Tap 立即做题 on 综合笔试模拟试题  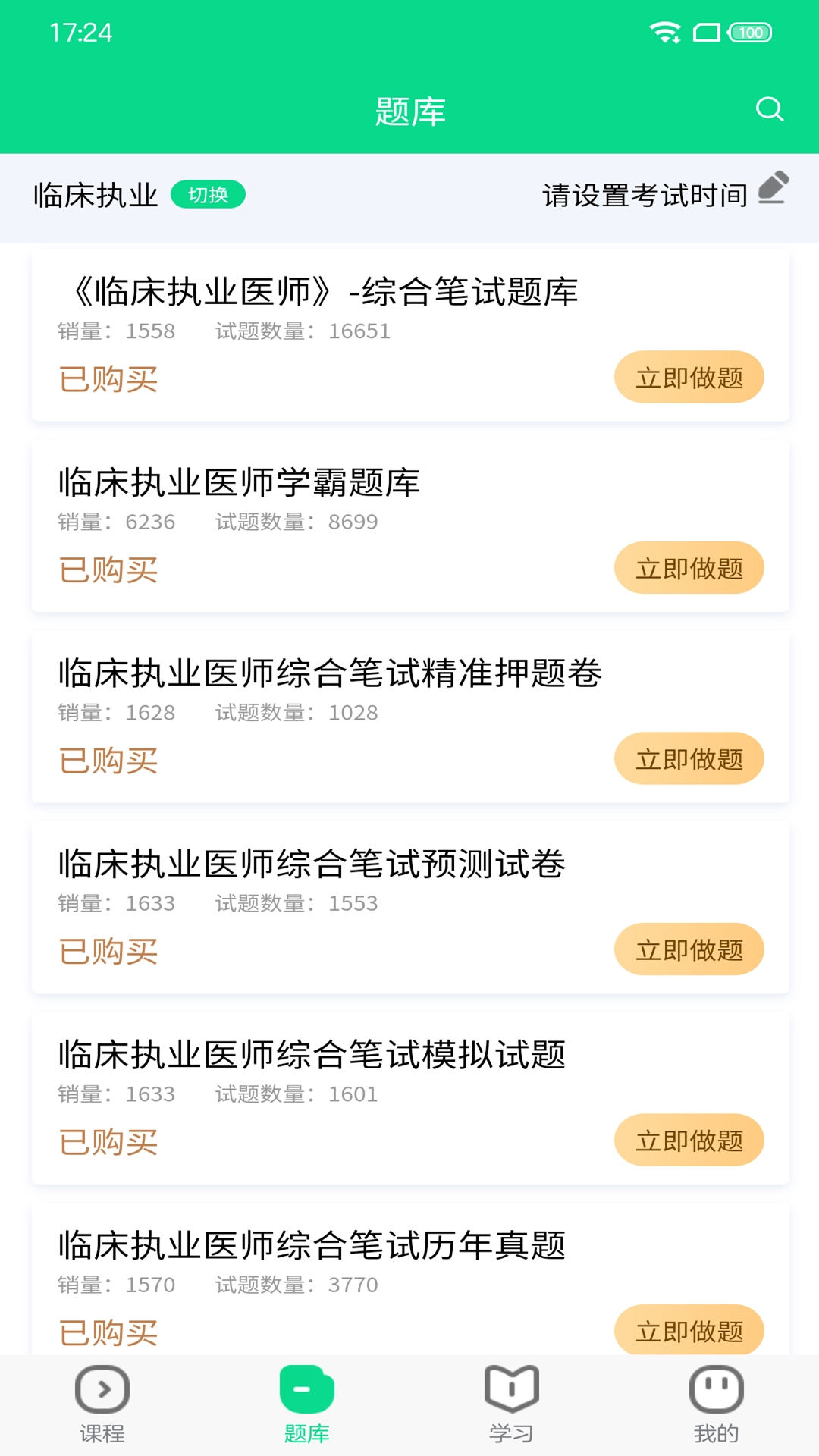[x=689, y=1140]
